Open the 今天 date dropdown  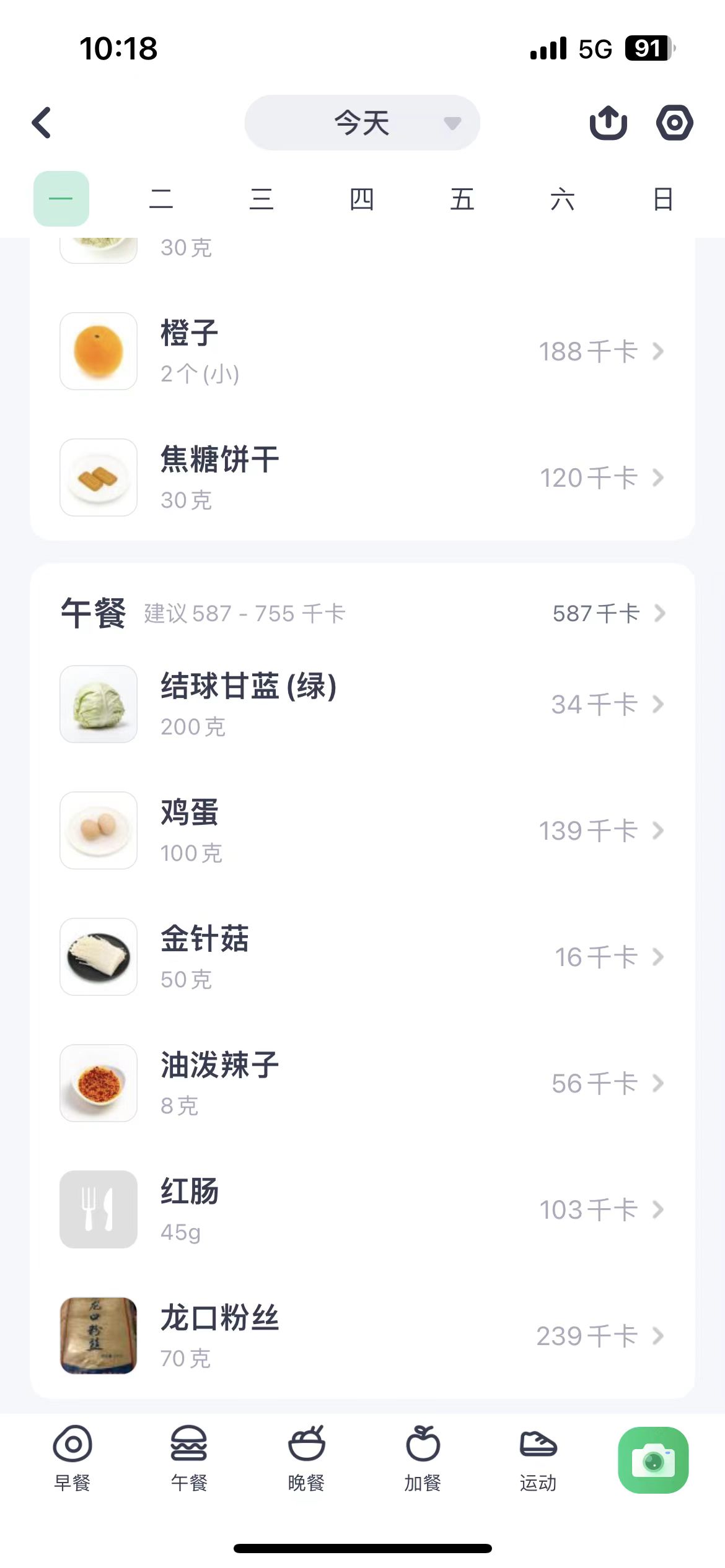point(362,123)
